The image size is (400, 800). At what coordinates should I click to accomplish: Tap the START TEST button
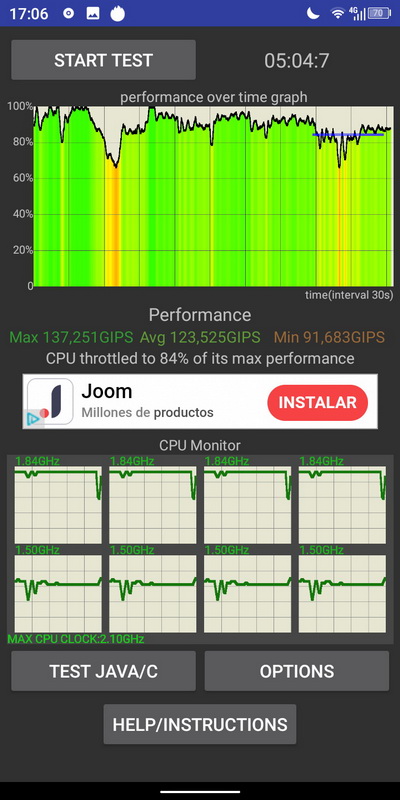(x=103, y=60)
